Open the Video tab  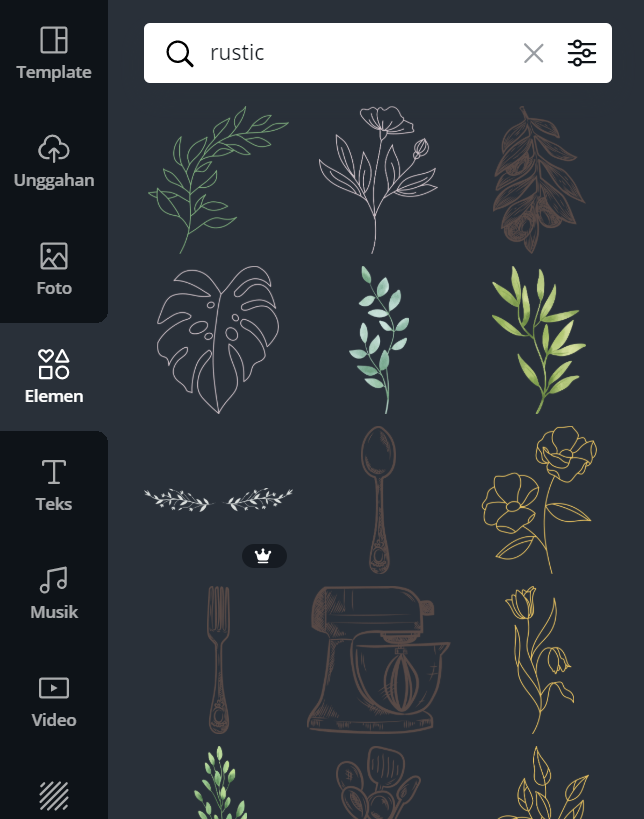(x=54, y=701)
